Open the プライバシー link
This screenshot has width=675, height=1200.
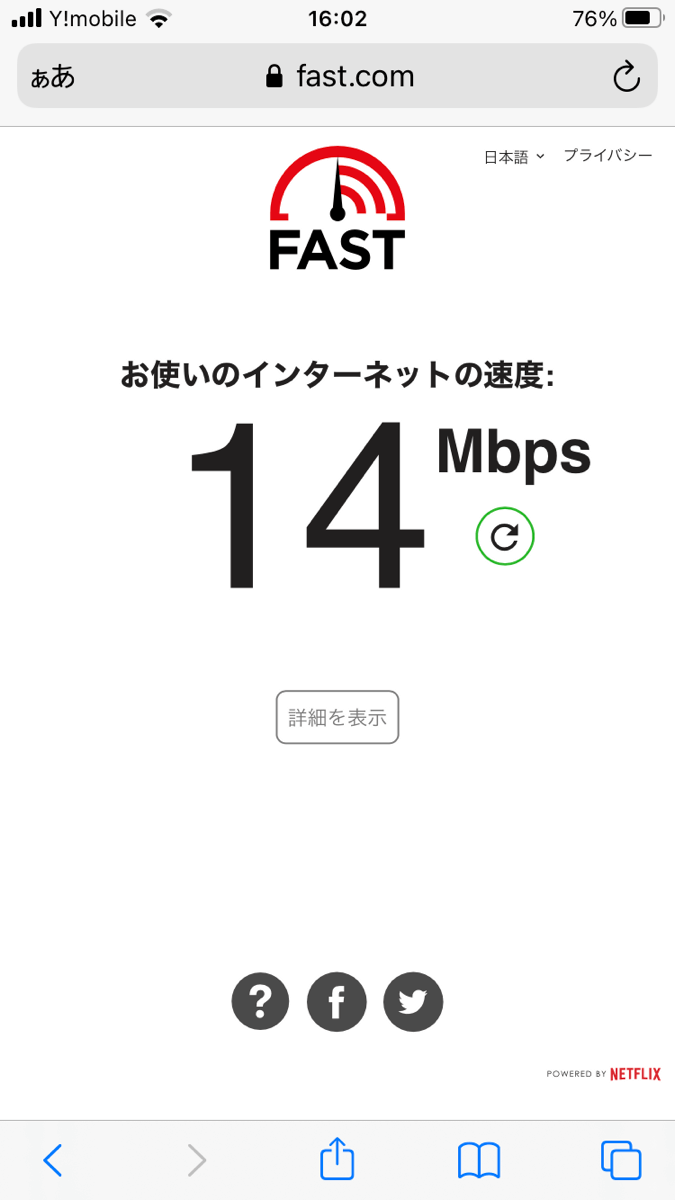(607, 156)
